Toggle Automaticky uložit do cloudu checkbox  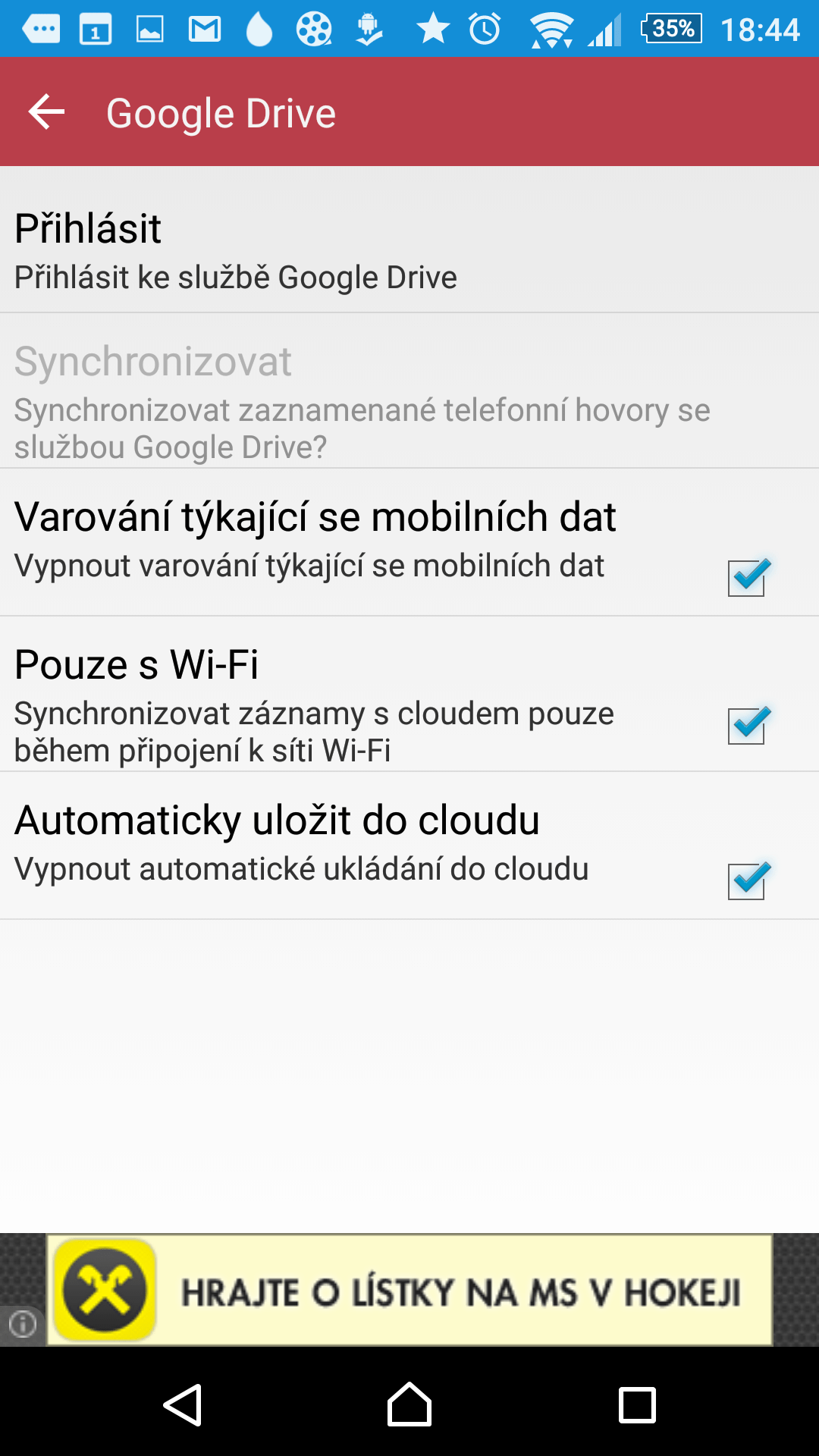tap(746, 880)
